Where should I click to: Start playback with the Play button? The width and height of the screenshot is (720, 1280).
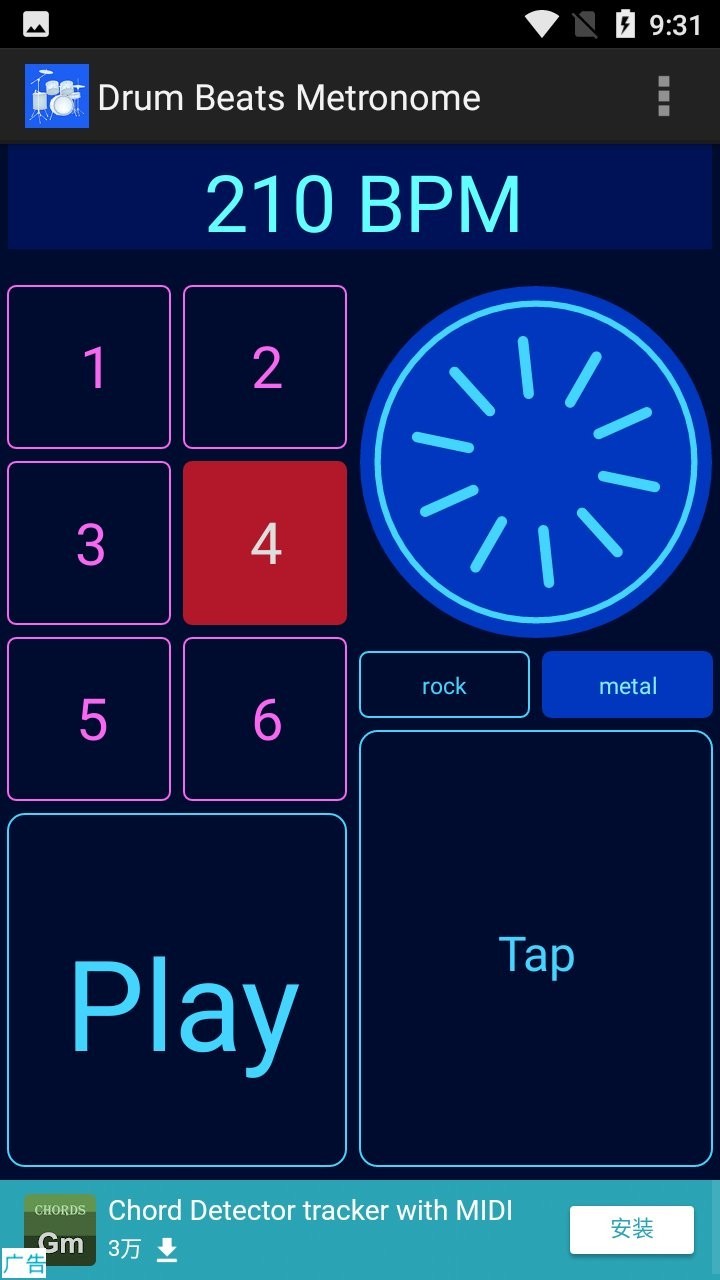[177, 990]
